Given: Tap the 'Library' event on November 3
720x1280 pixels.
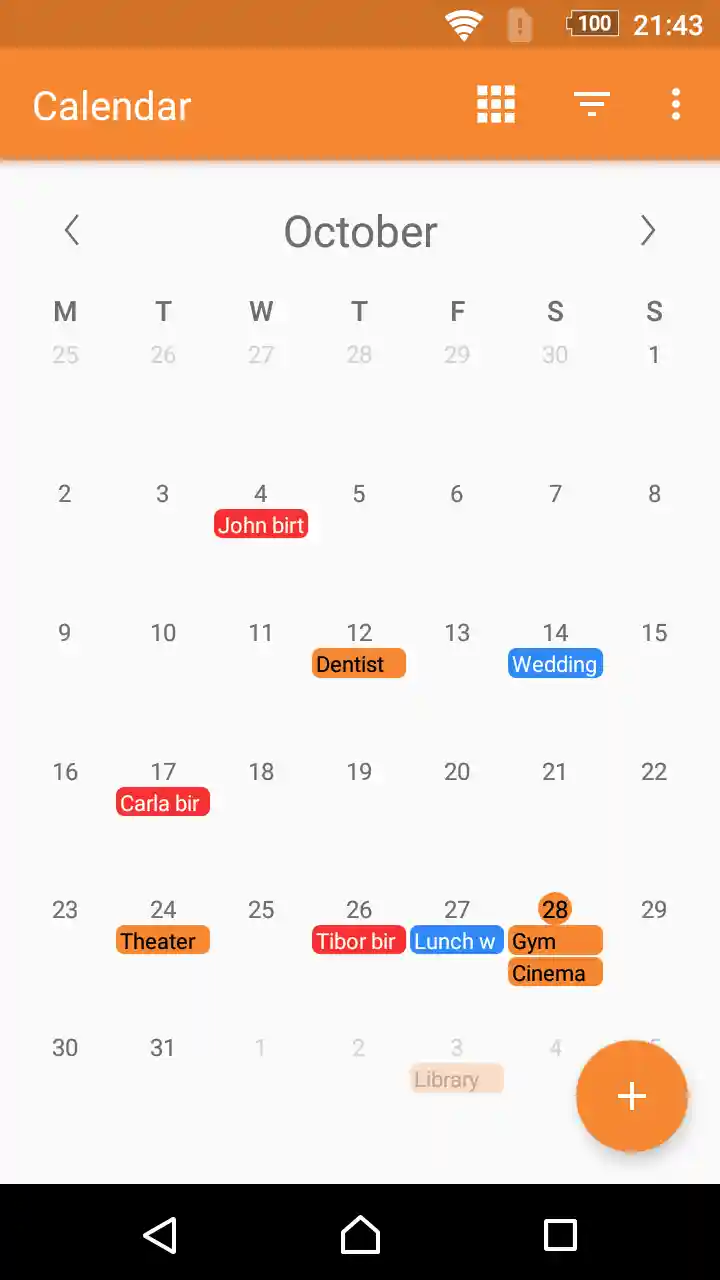Looking at the screenshot, I should 455,1079.
